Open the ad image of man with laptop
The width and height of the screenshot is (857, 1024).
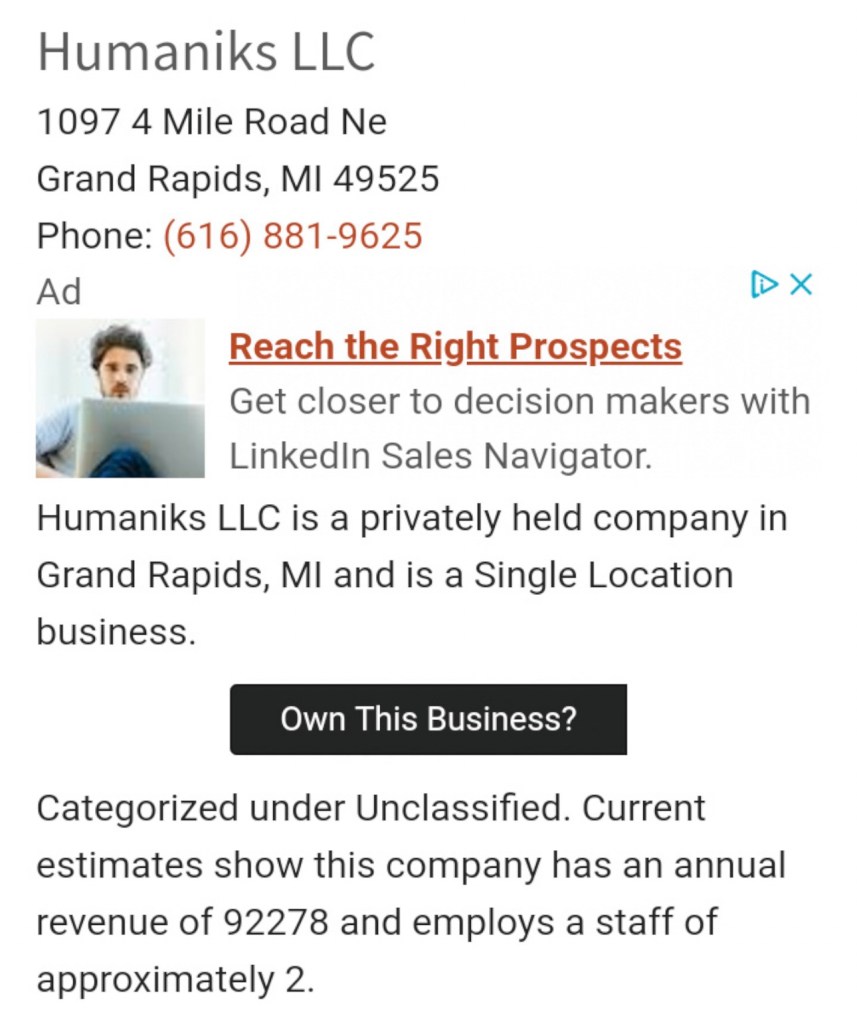pyautogui.click(x=120, y=398)
